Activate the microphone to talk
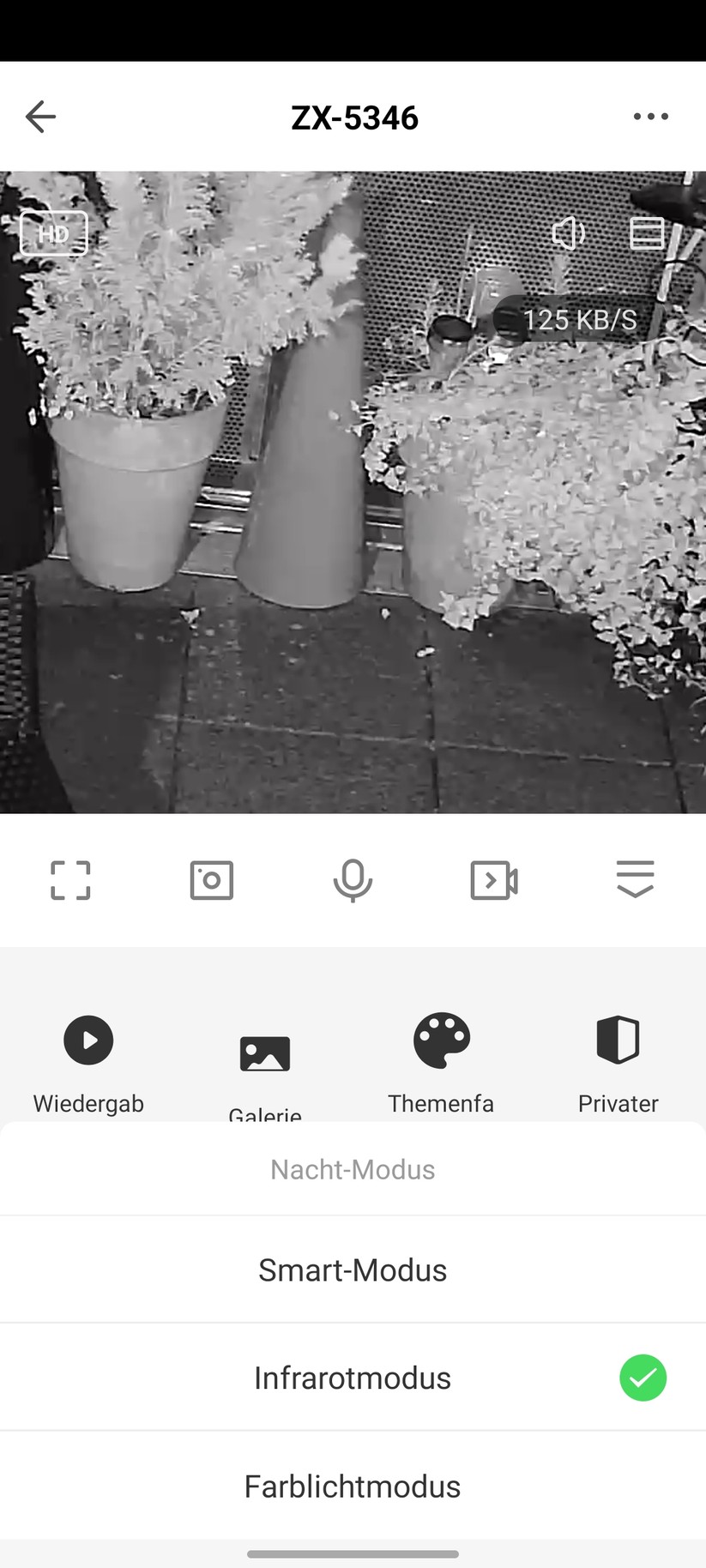 coord(353,880)
